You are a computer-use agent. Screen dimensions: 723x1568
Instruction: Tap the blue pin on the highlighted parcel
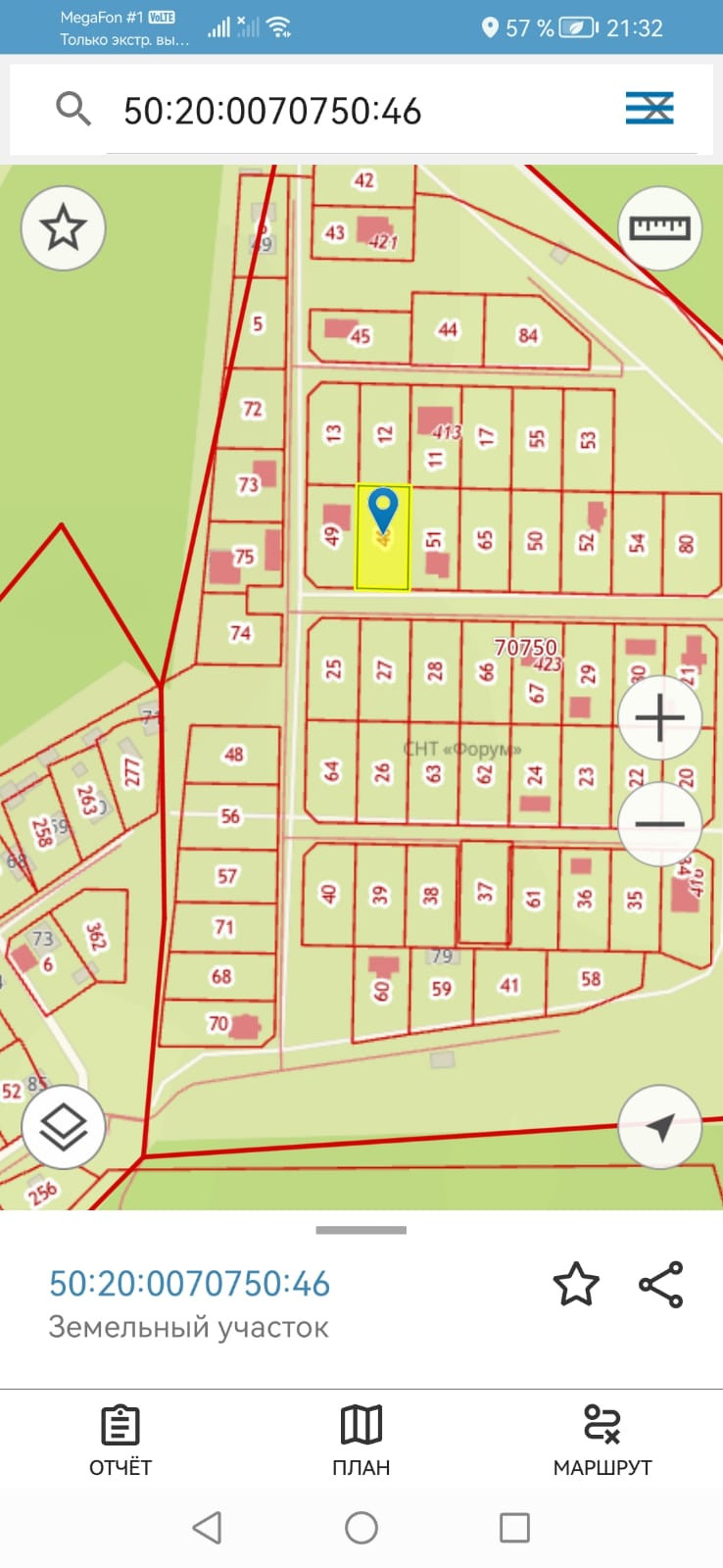click(x=382, y=511)
